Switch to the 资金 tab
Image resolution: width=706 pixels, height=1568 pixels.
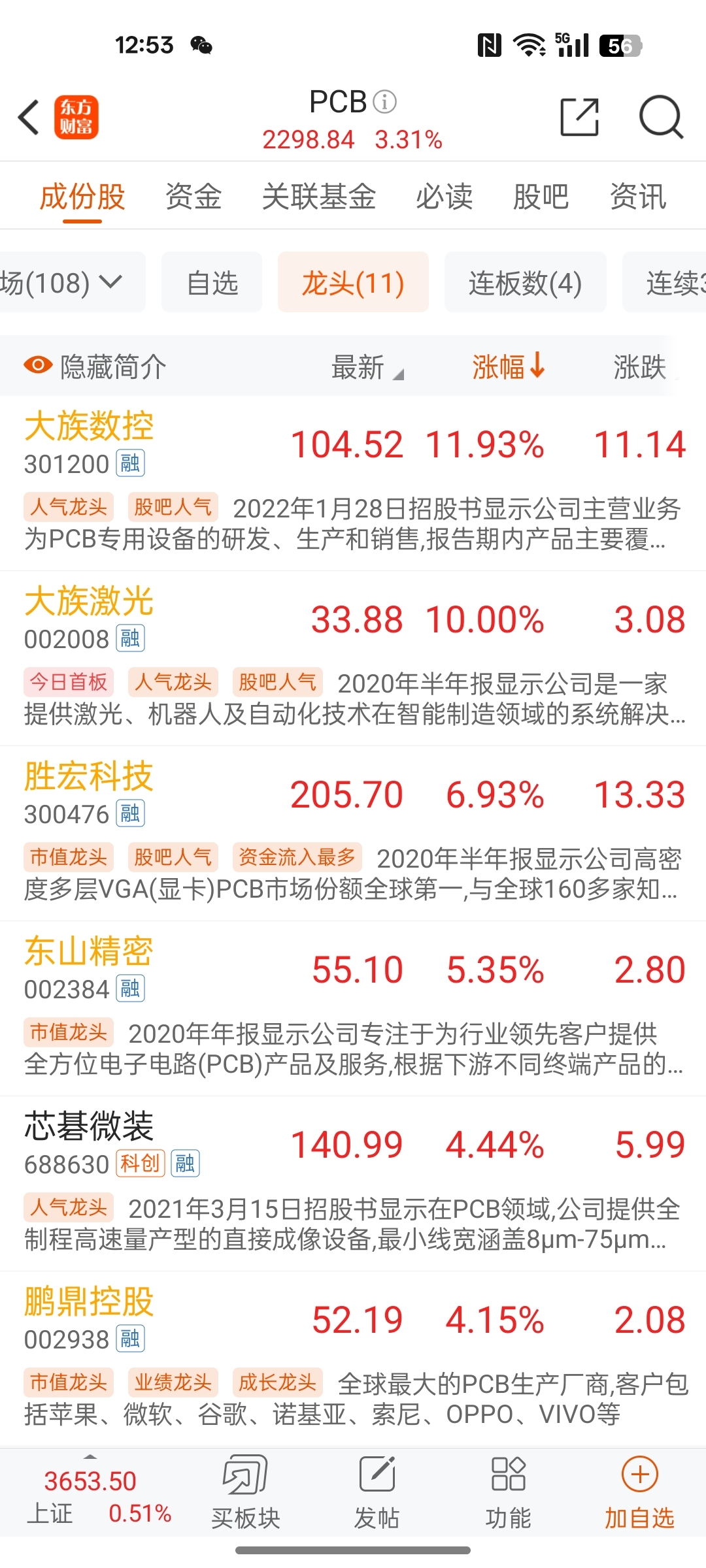pyautogui.click(x=193, y=197)
